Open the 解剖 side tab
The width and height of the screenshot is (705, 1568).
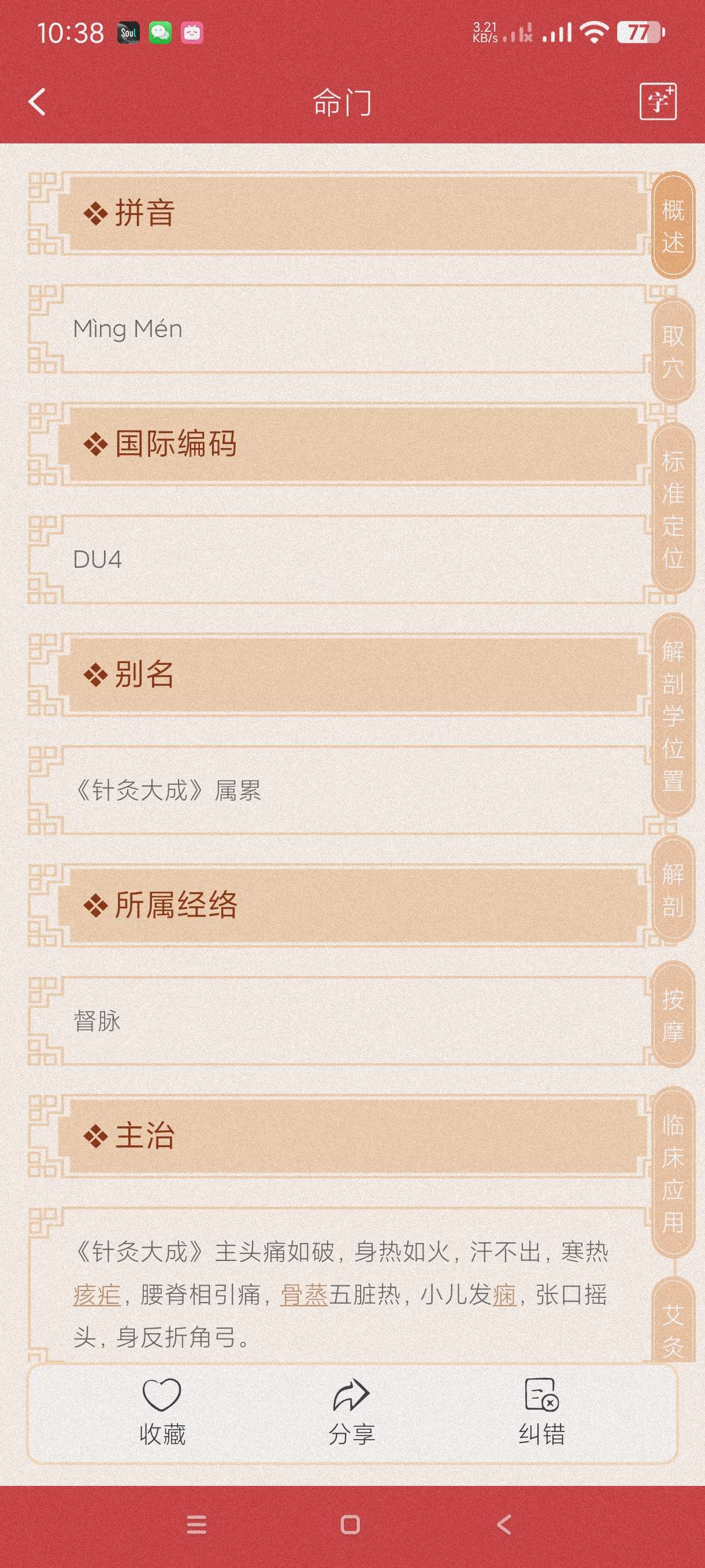(673, 890)
